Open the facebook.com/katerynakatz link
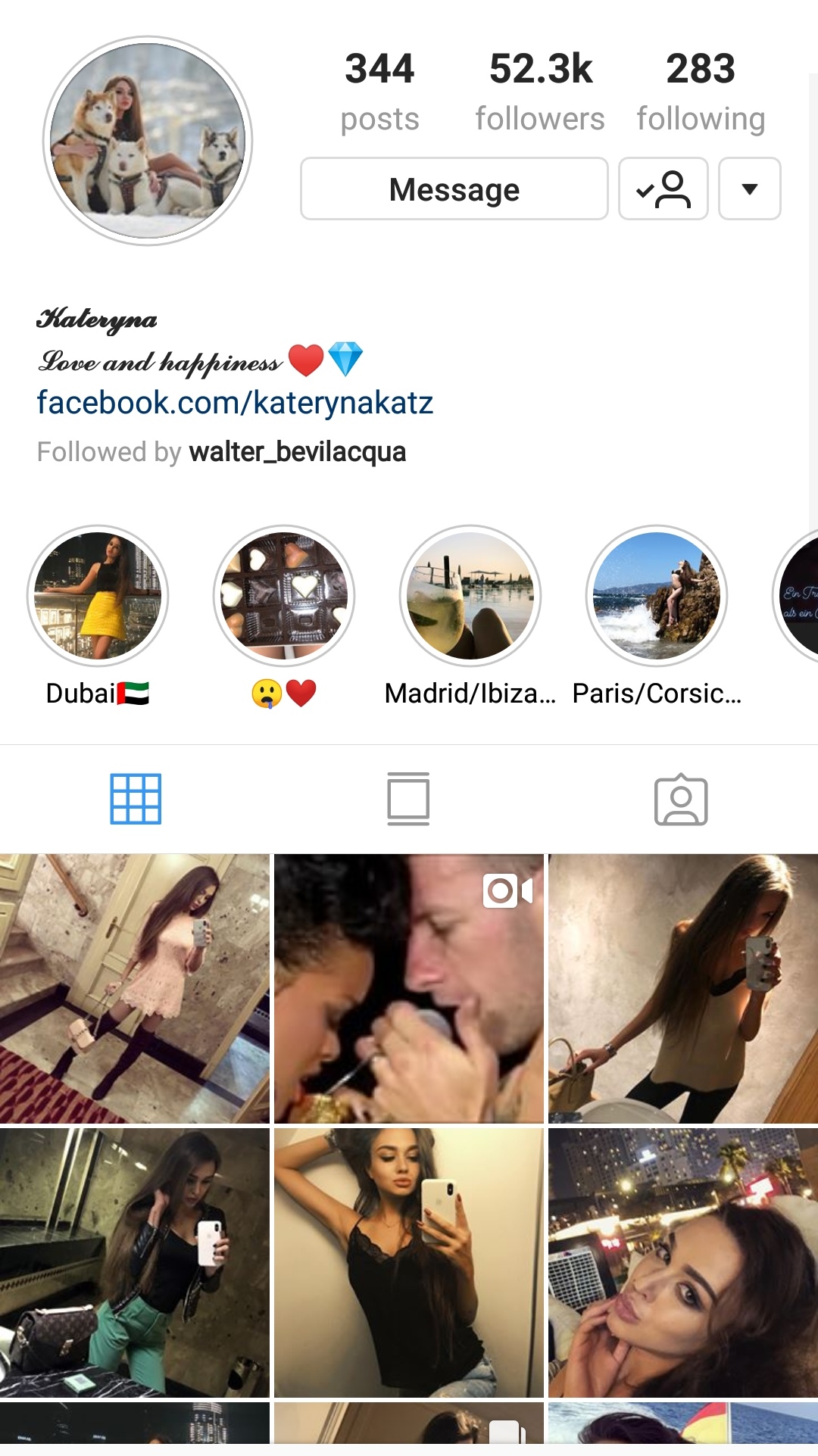 [235, 403]
